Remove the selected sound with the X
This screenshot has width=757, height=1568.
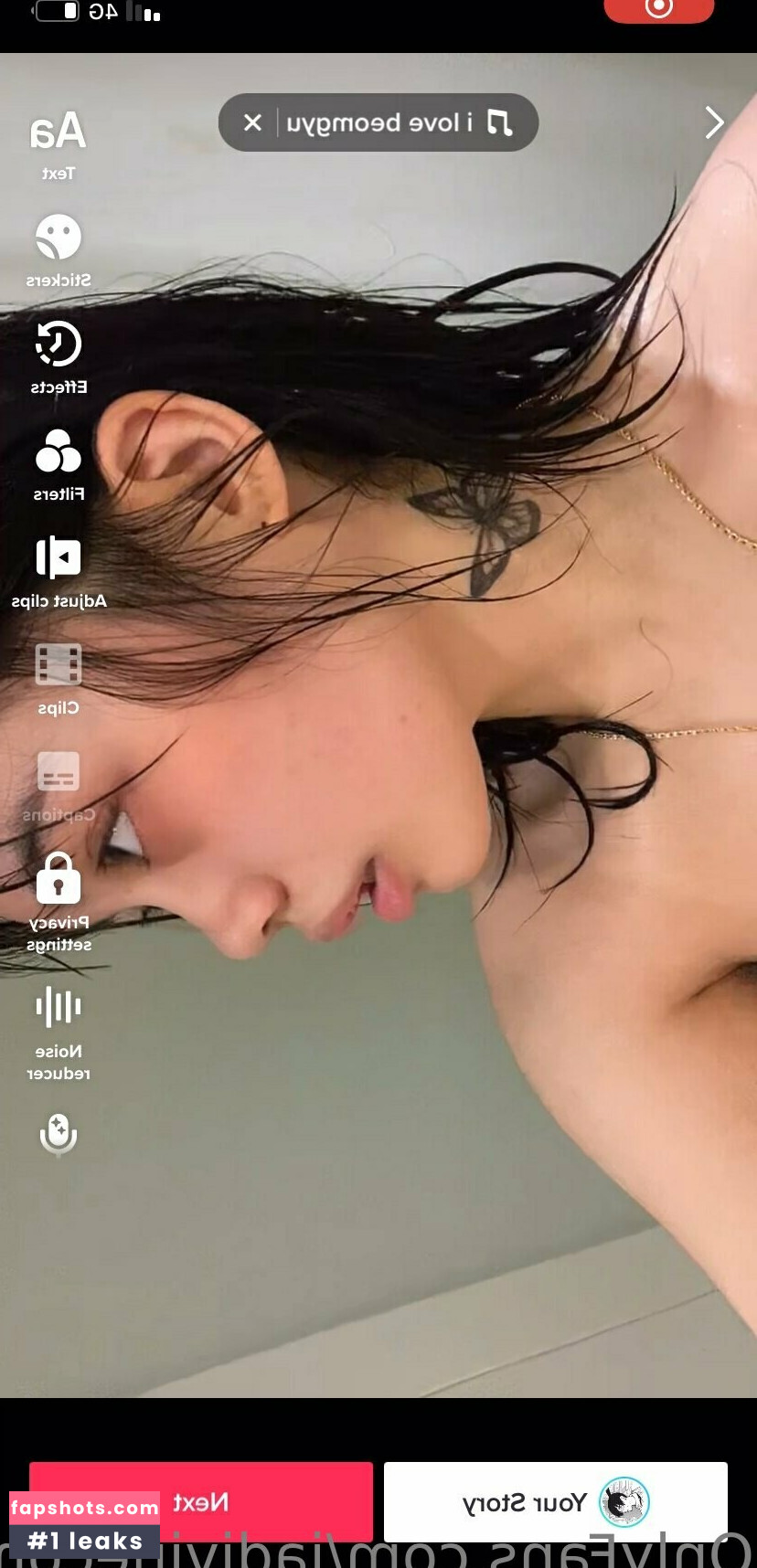click(x=253, y=122)
